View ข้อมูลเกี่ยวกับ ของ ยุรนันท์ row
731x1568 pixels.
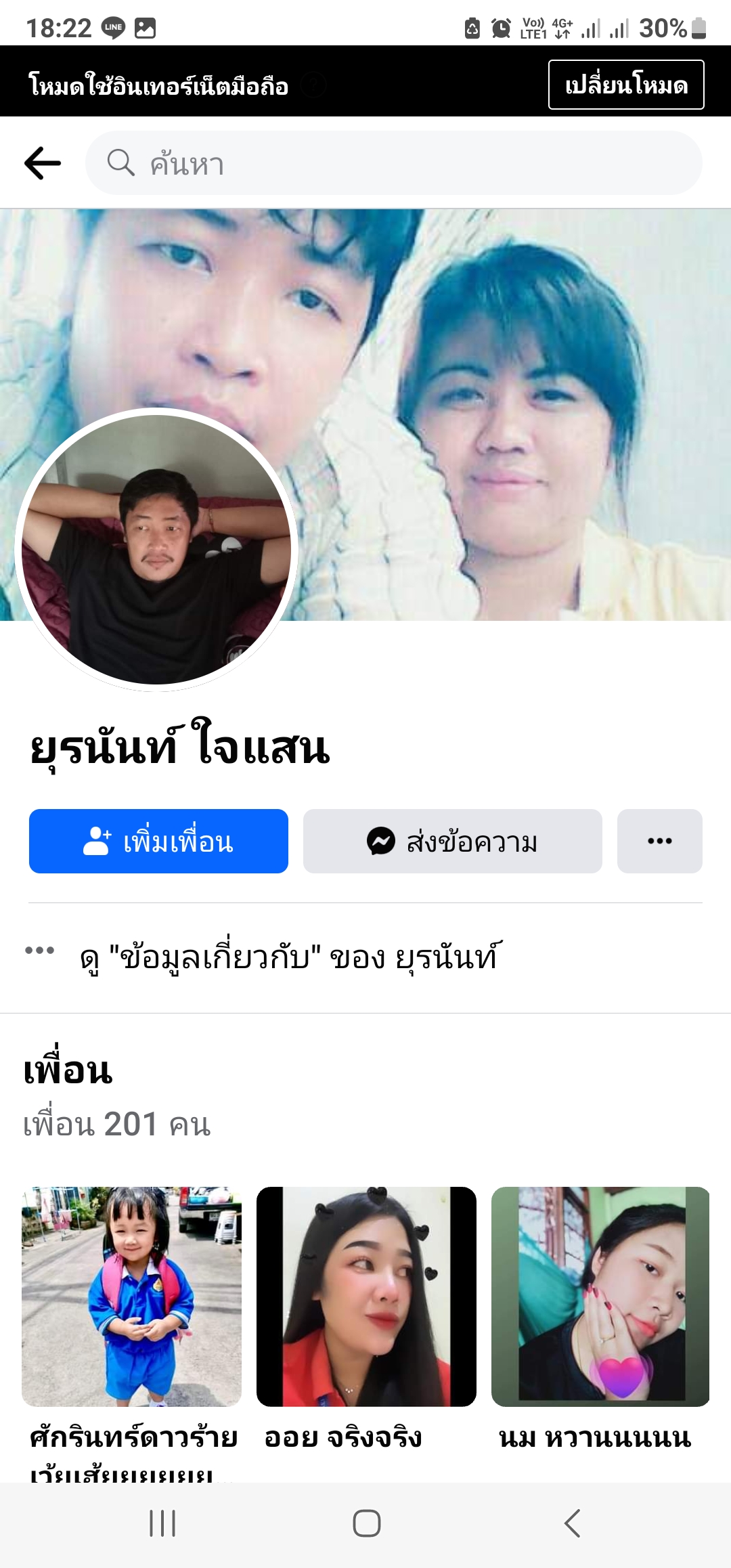coord(288,957)
